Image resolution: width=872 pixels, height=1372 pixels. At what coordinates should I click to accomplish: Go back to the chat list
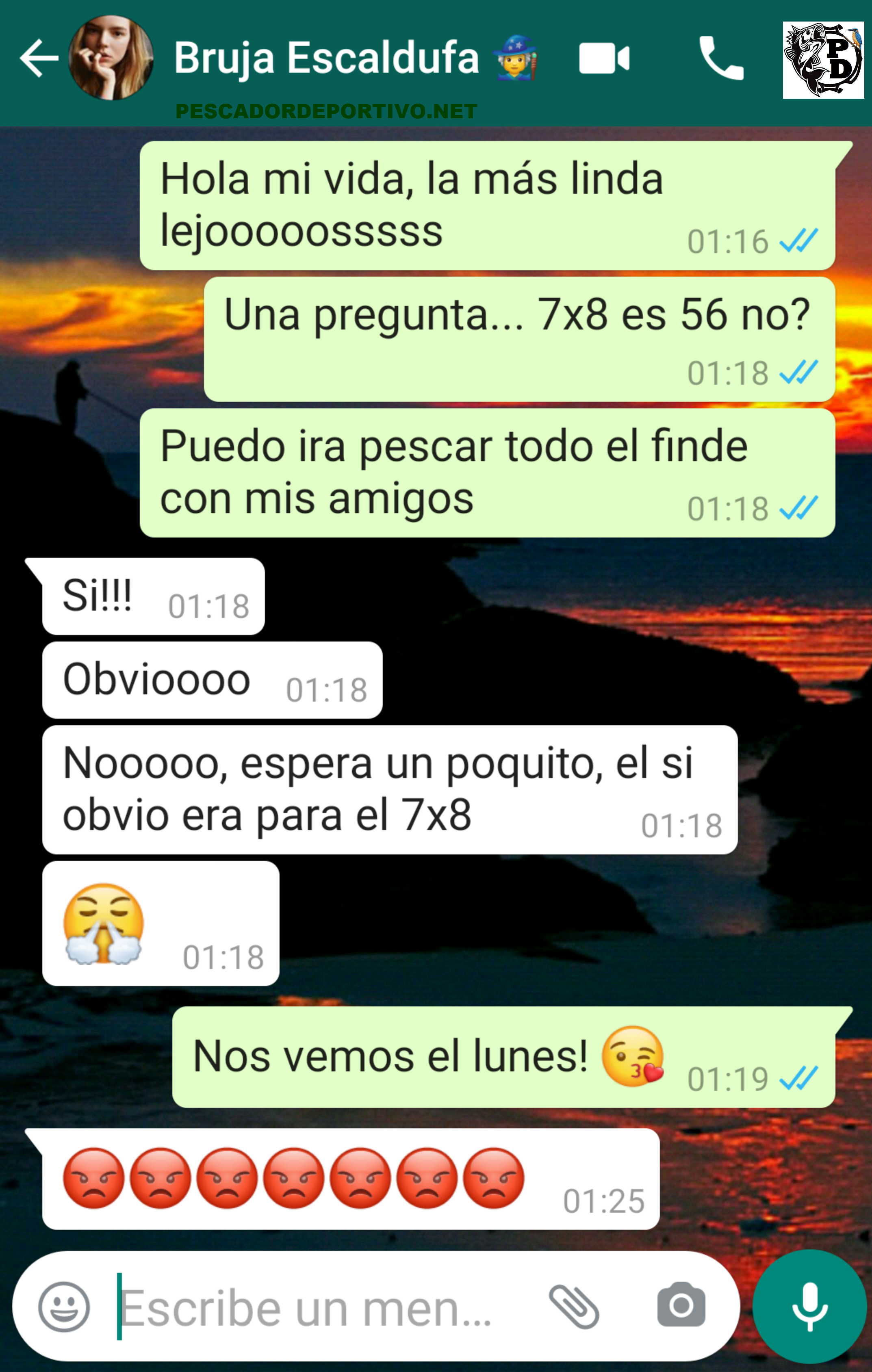(x=39, y=58)
